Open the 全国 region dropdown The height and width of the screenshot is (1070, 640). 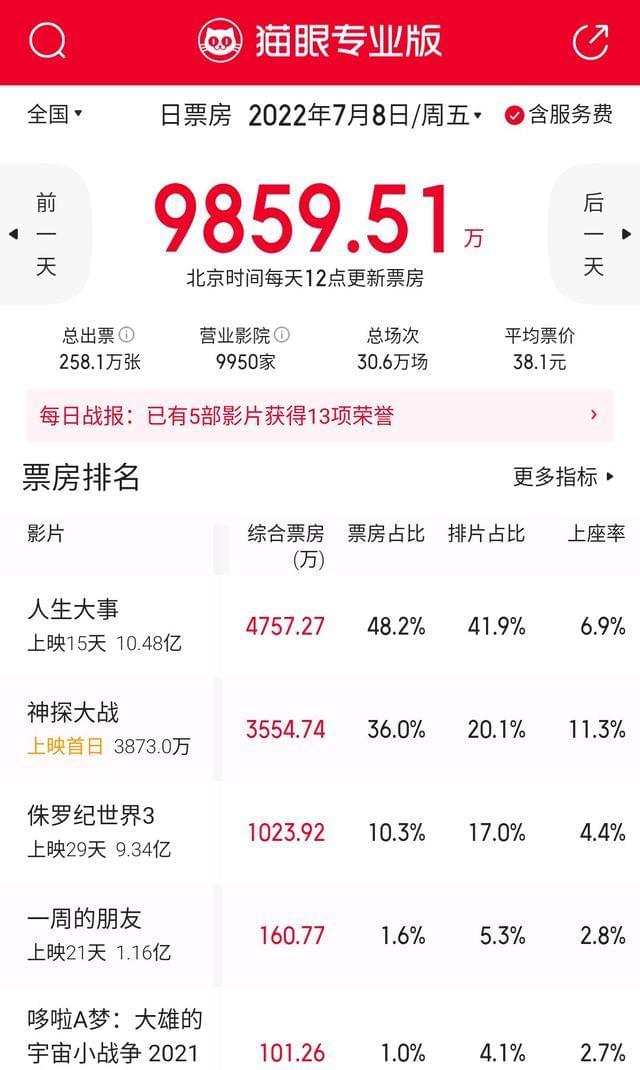click(x=55, y=114)
